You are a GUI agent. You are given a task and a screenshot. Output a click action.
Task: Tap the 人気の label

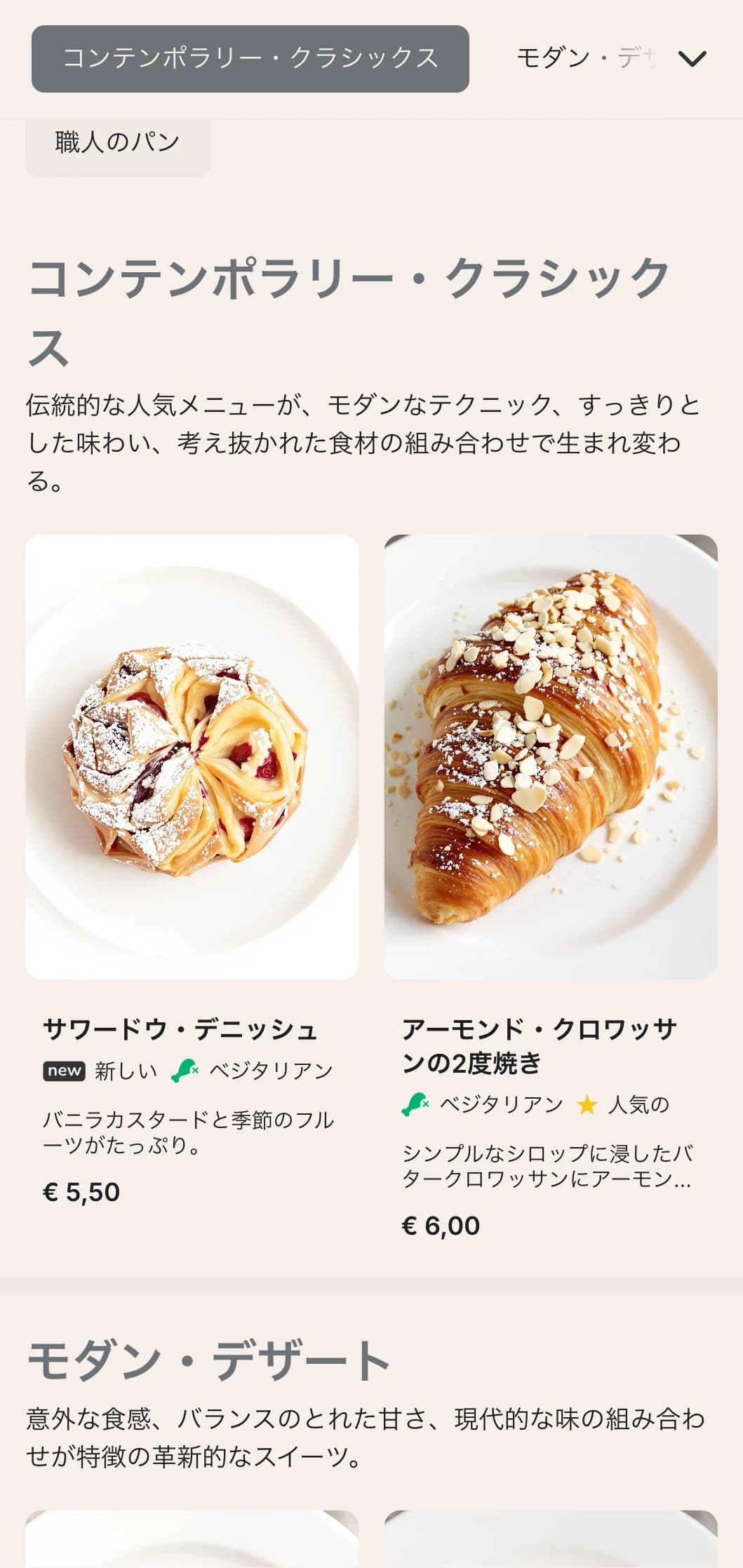click(x=641, y=1103)
